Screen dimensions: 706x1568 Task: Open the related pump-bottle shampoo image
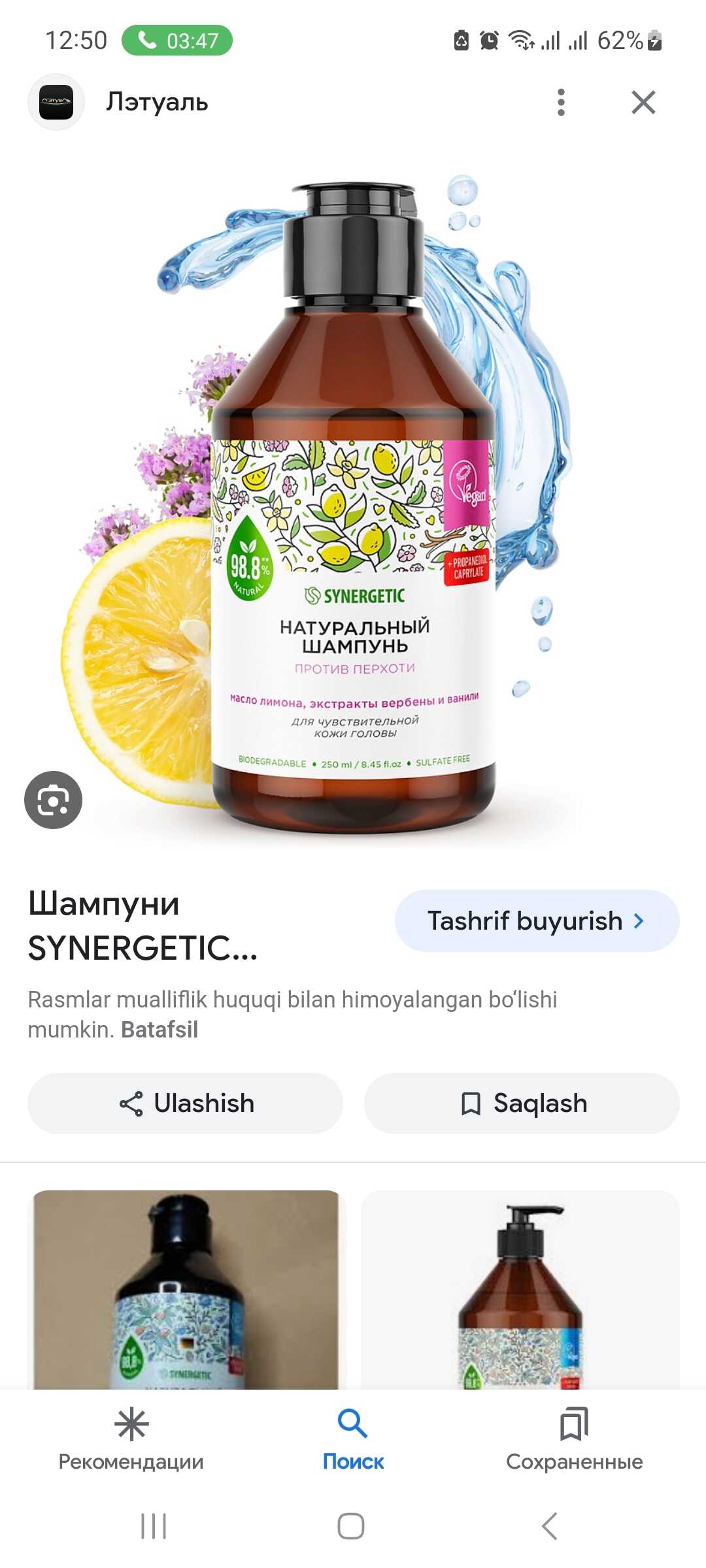tap(520, 1290)
